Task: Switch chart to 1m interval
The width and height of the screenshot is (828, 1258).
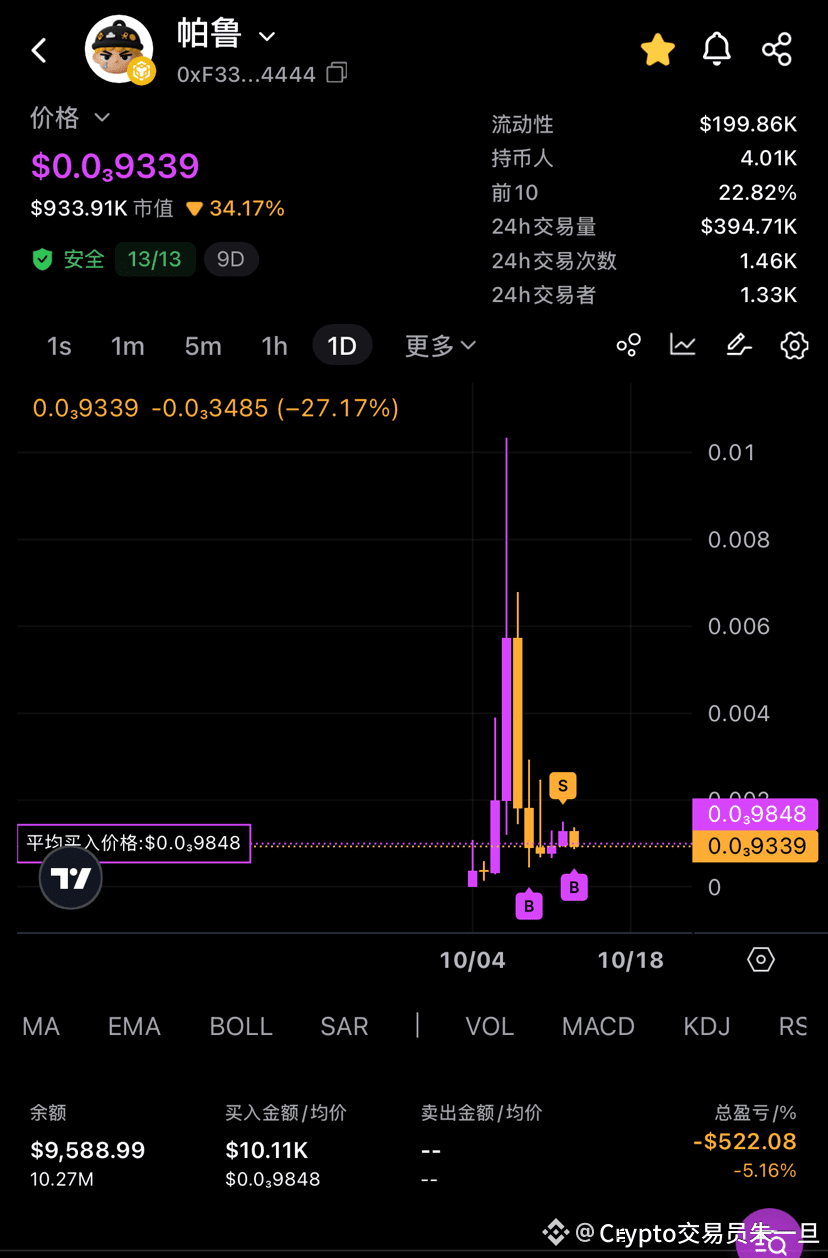Action: click(127, 346)
